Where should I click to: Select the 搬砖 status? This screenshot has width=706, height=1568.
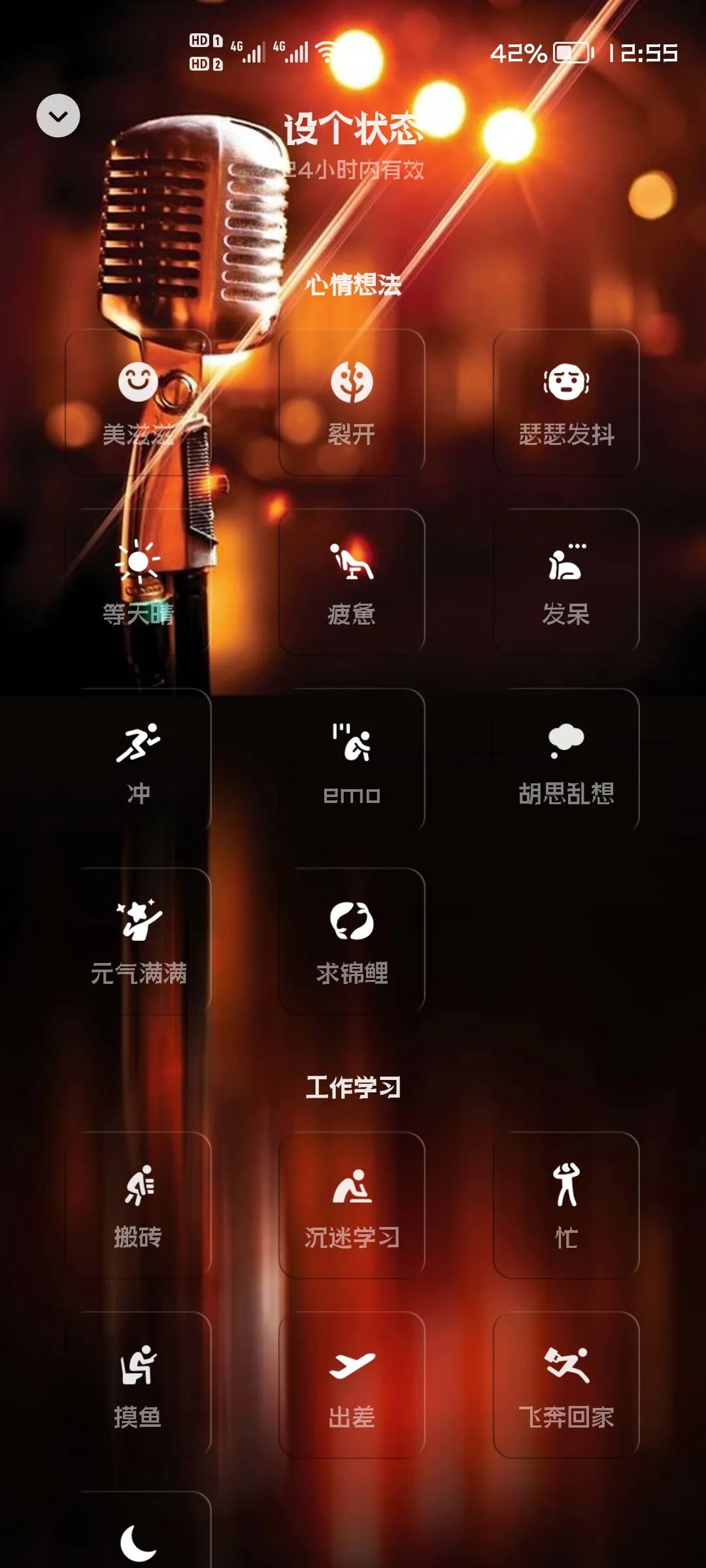click(138, 1205)
